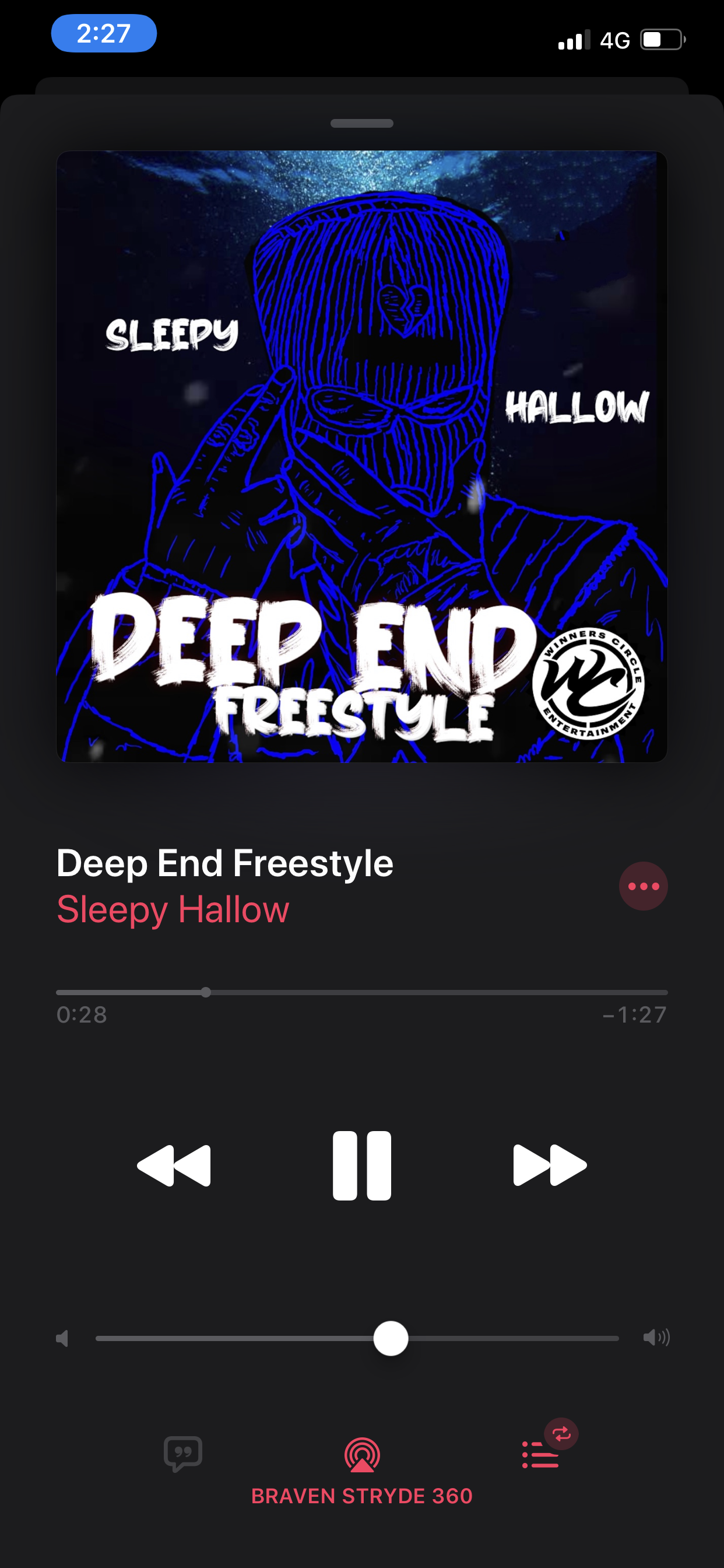Image resolution: width=724 pixels, height=1568 pixels.
Task: Skip to the next track
Action: coord(549,1165)
